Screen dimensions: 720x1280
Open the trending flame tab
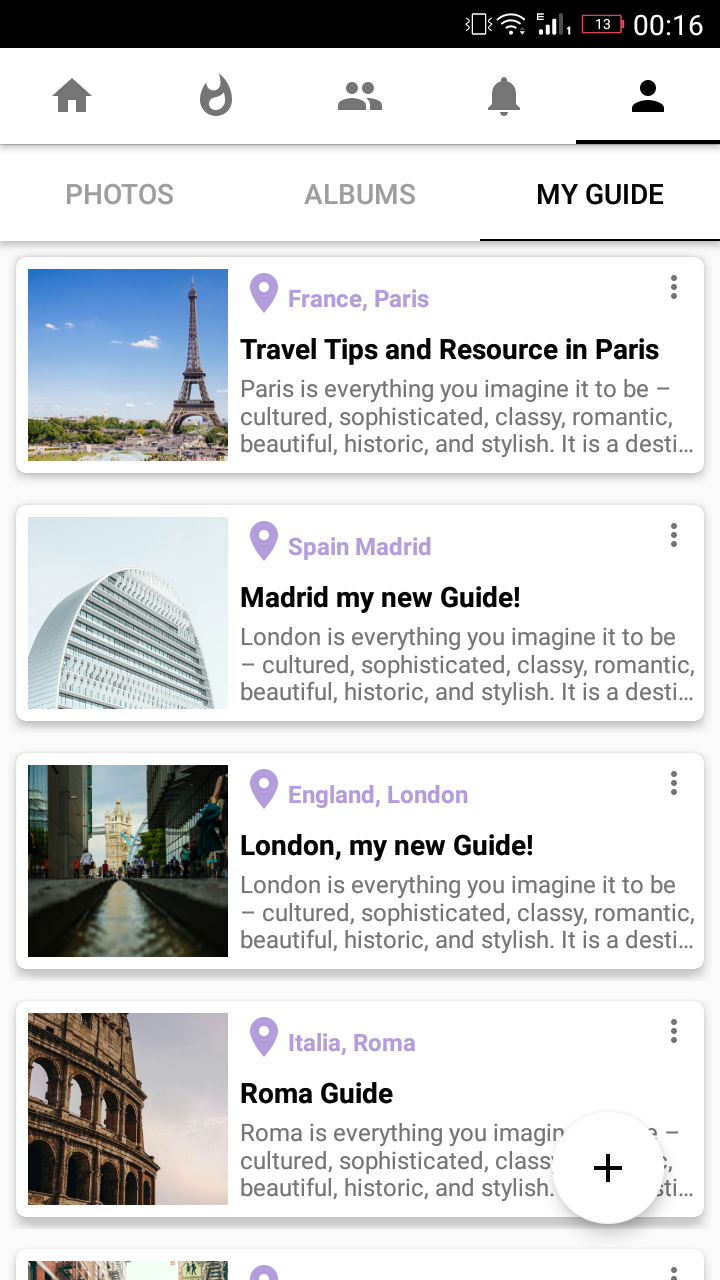(216, 96)
